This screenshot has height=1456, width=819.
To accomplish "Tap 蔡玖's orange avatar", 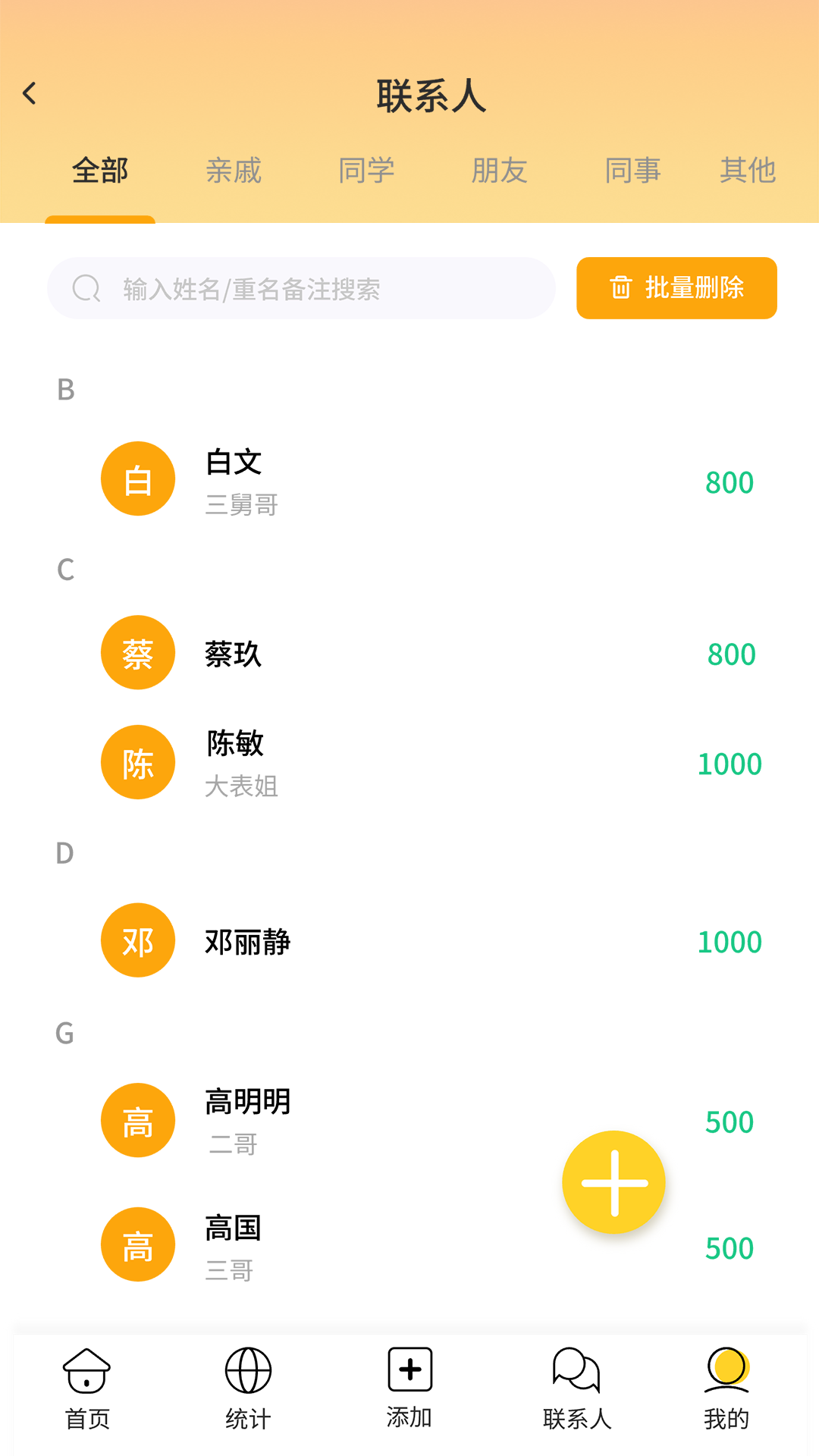I will coord(137,652).
